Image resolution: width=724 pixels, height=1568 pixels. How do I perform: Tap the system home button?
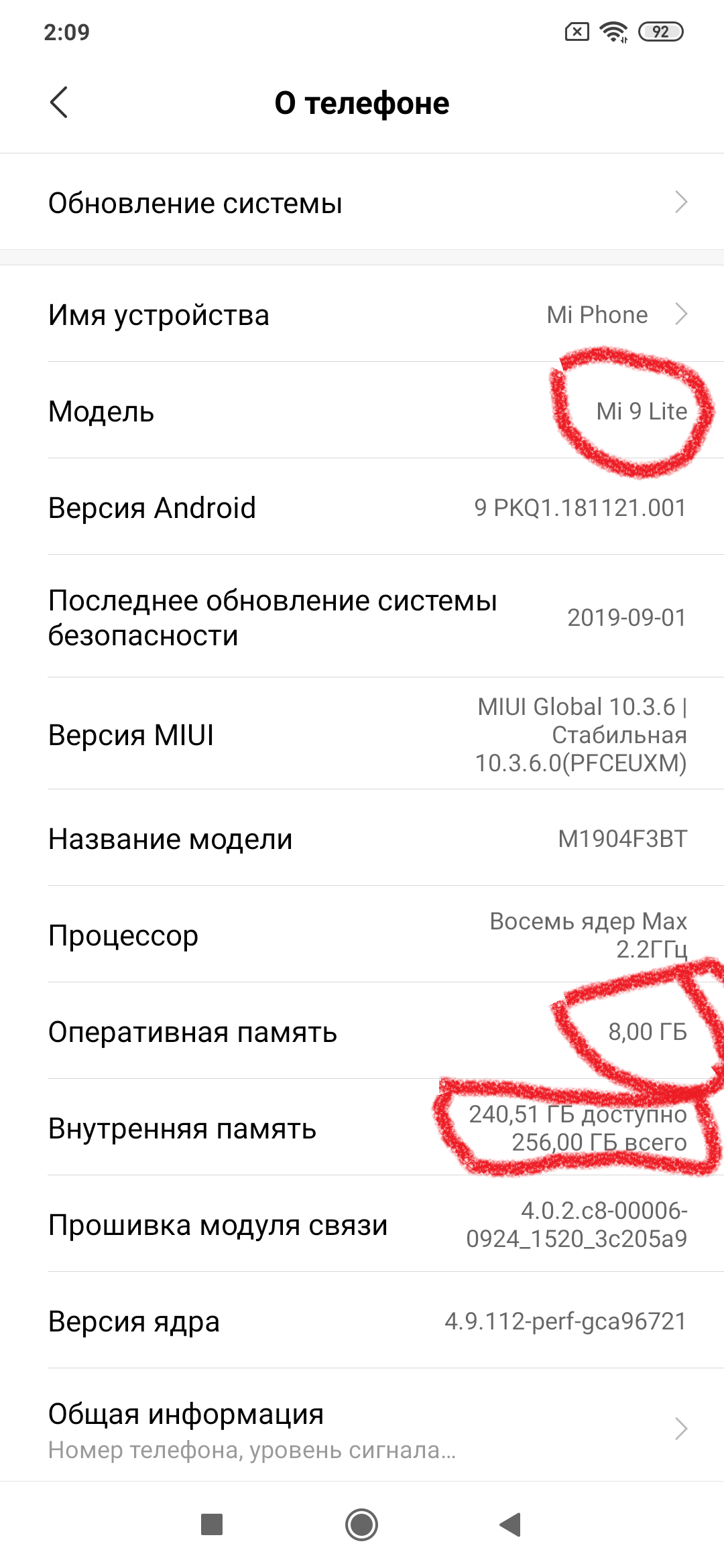pos(362,1524)
